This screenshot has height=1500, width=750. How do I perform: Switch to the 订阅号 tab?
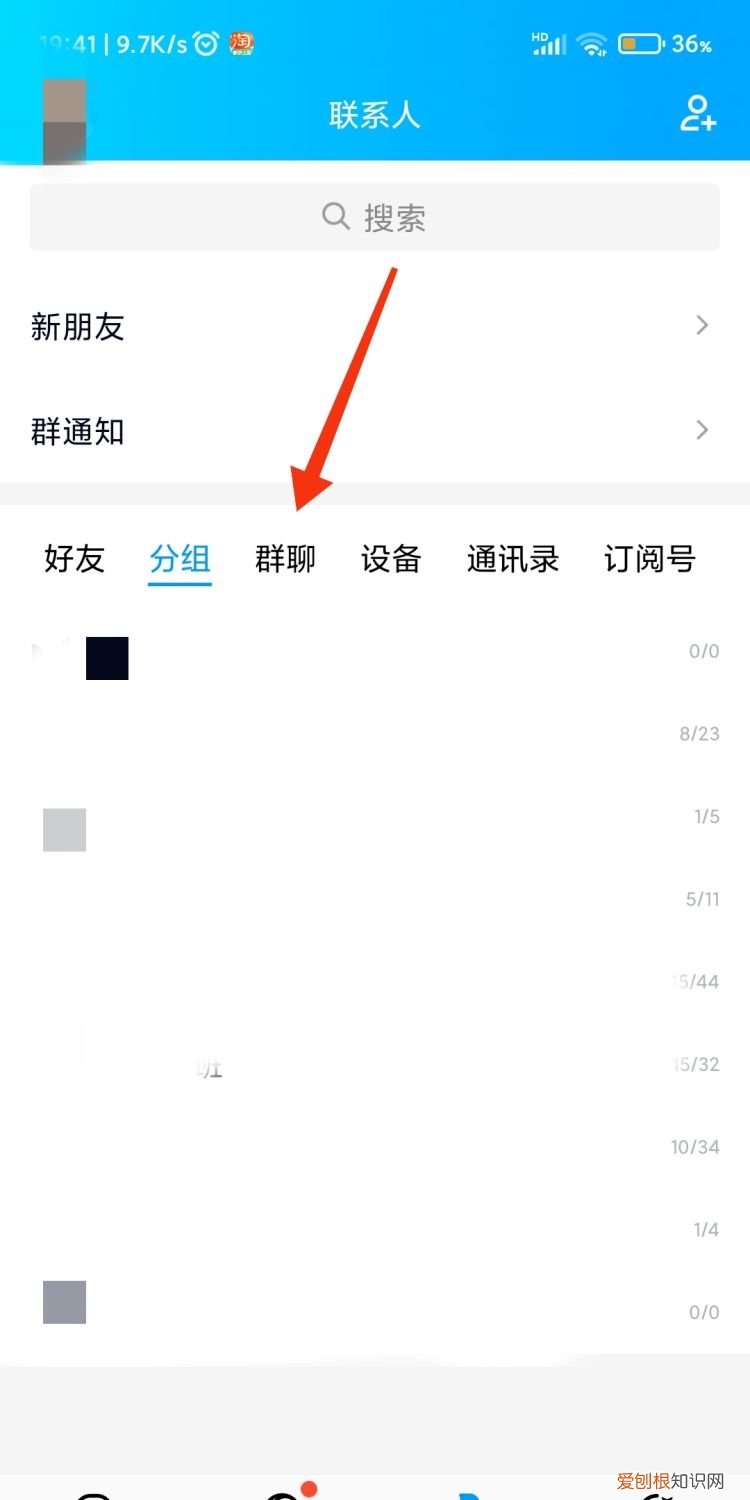click(649, 560)
